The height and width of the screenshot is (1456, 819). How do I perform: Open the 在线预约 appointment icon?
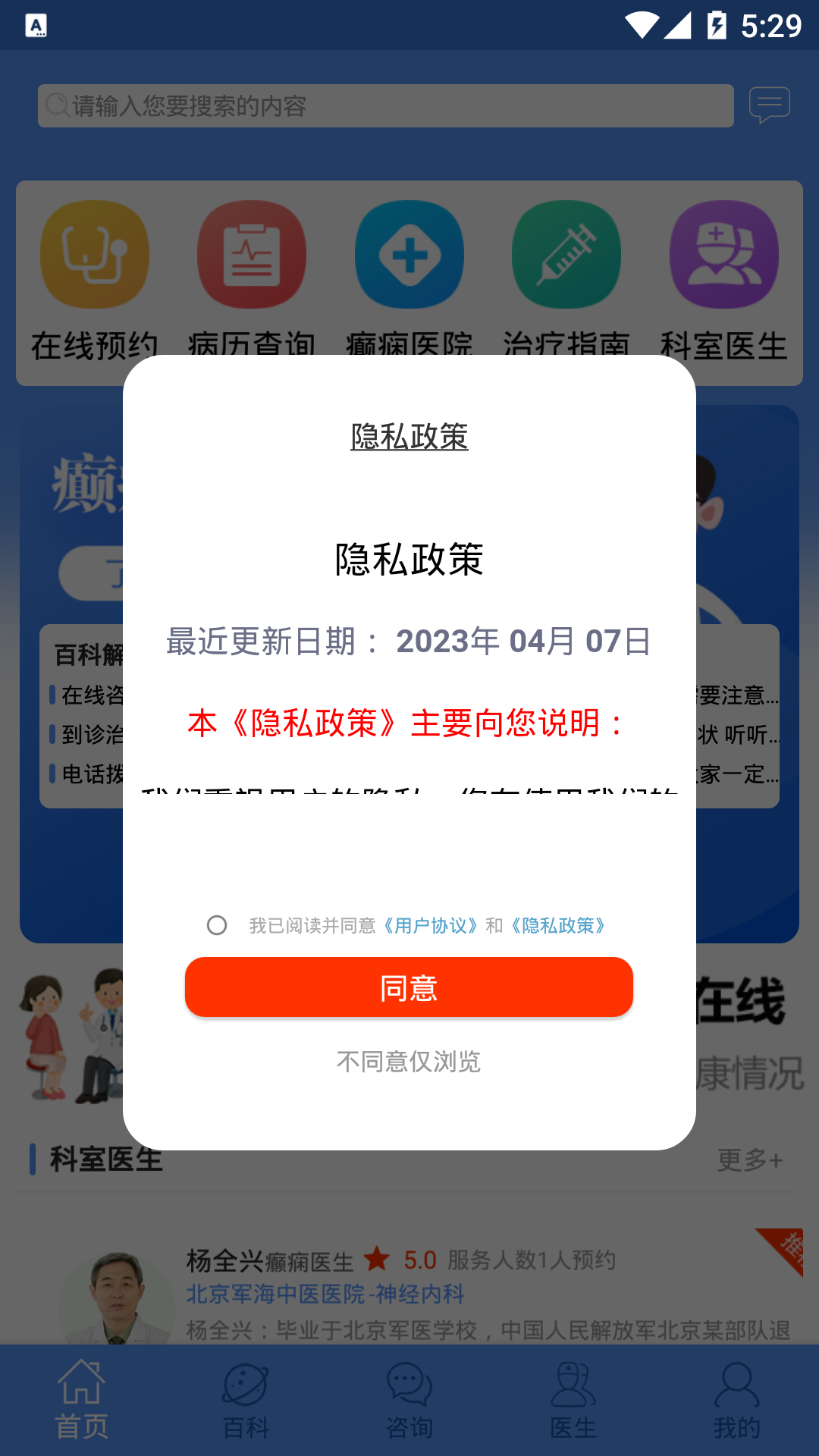click(x=94, y=255)
